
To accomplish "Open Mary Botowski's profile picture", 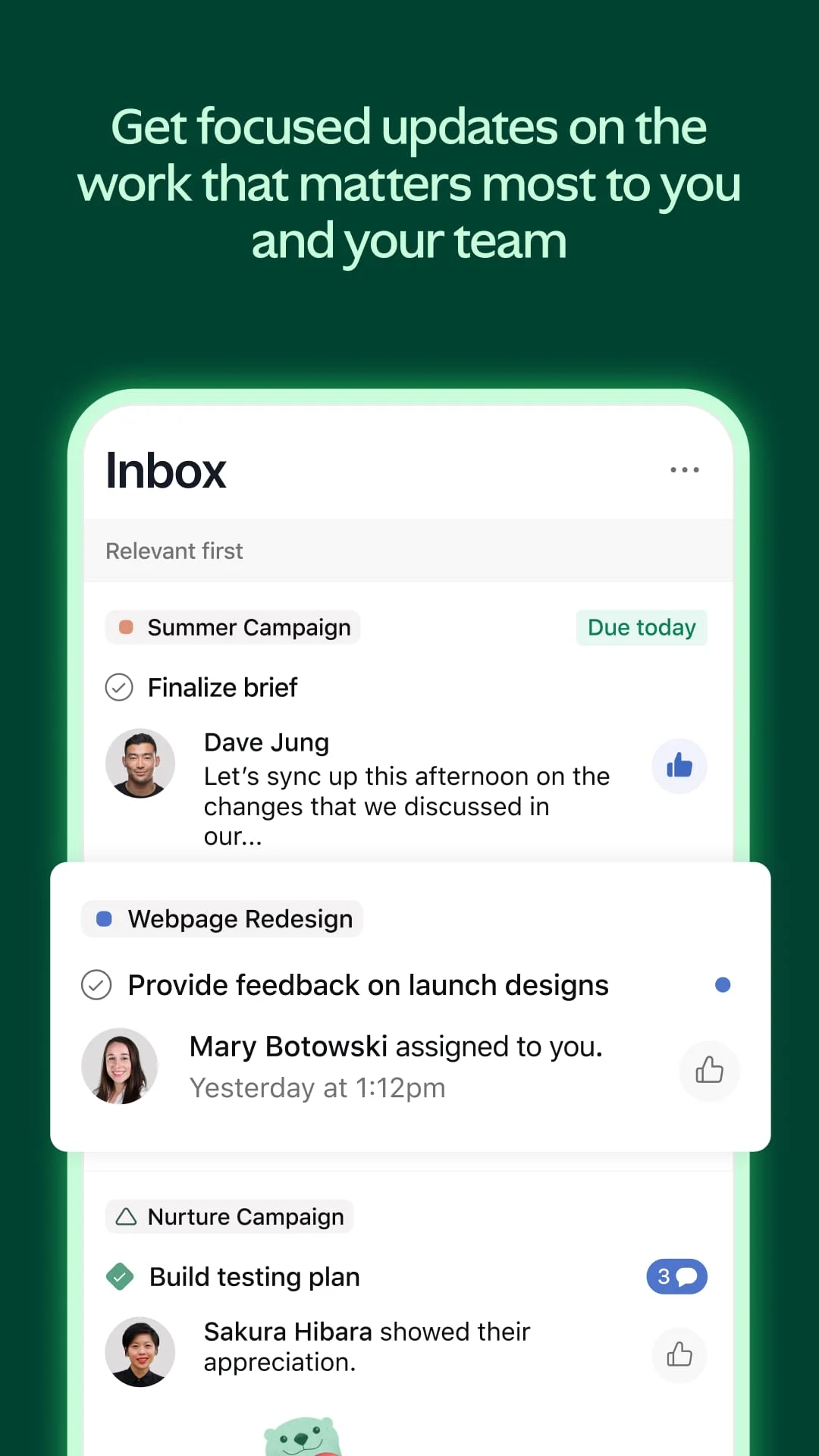I will [x=120, y=1065].
